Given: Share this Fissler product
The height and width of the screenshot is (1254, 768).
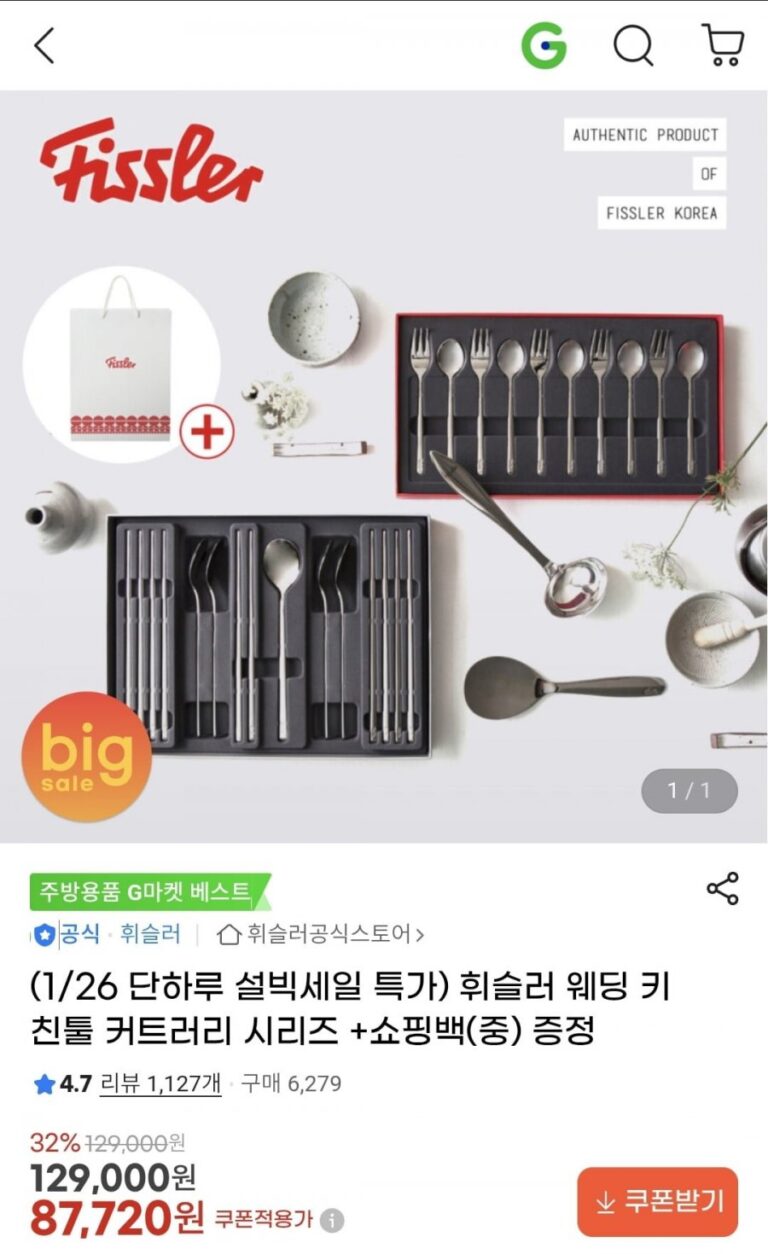Looking at the screenshot, I should [x=722, y=888].
